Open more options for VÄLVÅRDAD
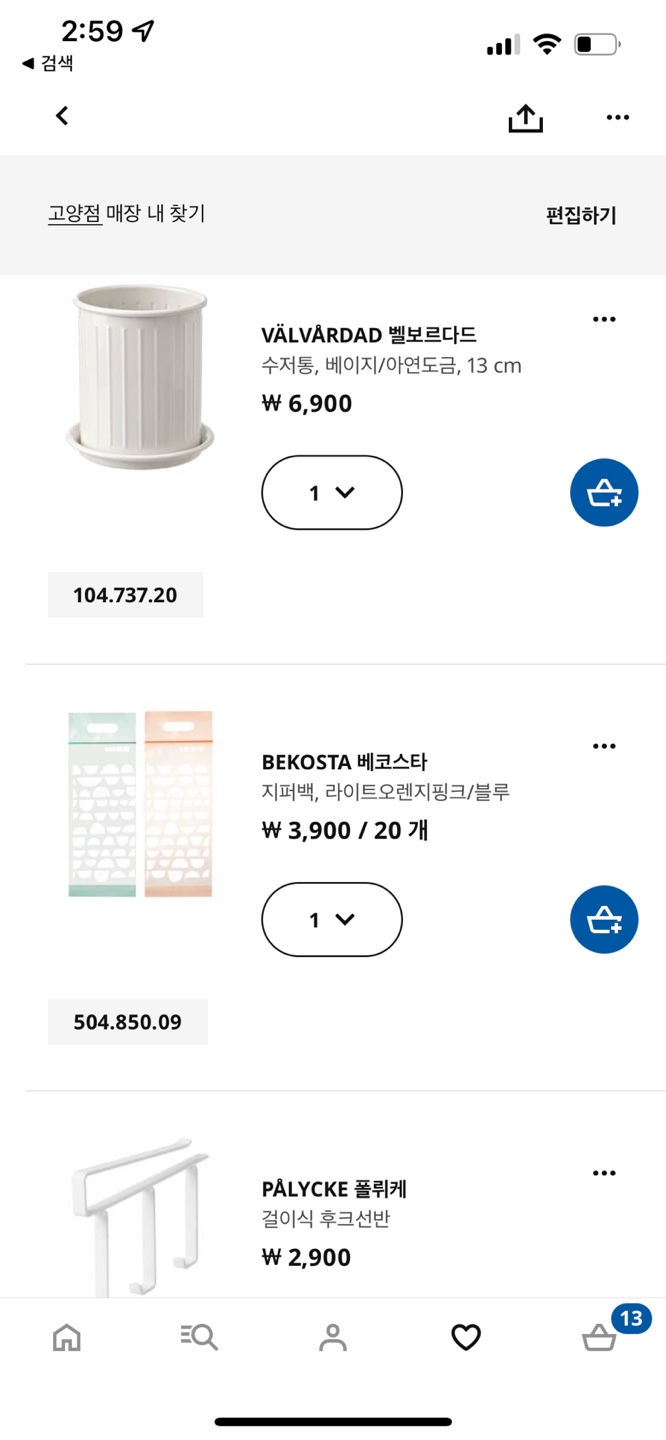Viewport: 666px width, 1440px height. 604,320
